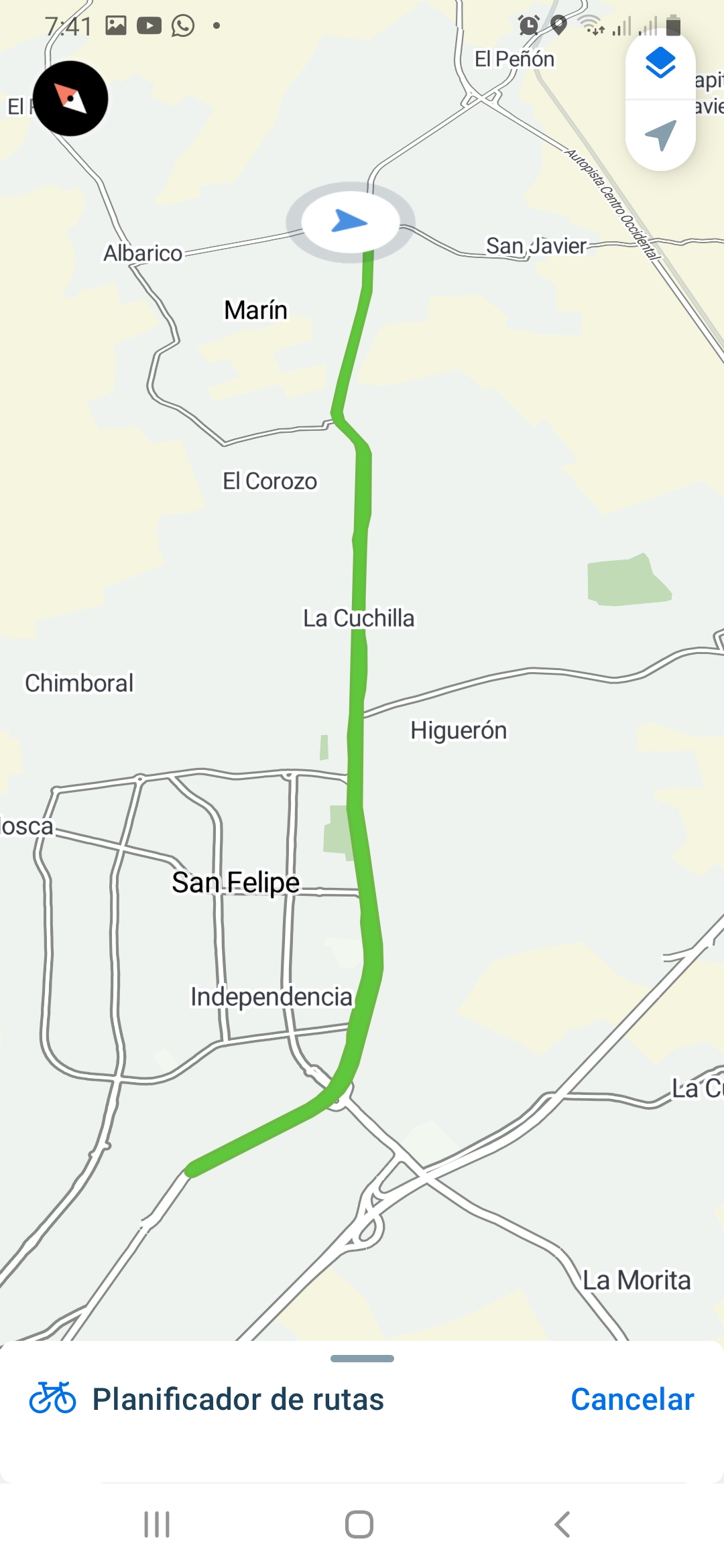
Task: Expand the Planificador de rutas panel handle
Action: pos(362,1358)
